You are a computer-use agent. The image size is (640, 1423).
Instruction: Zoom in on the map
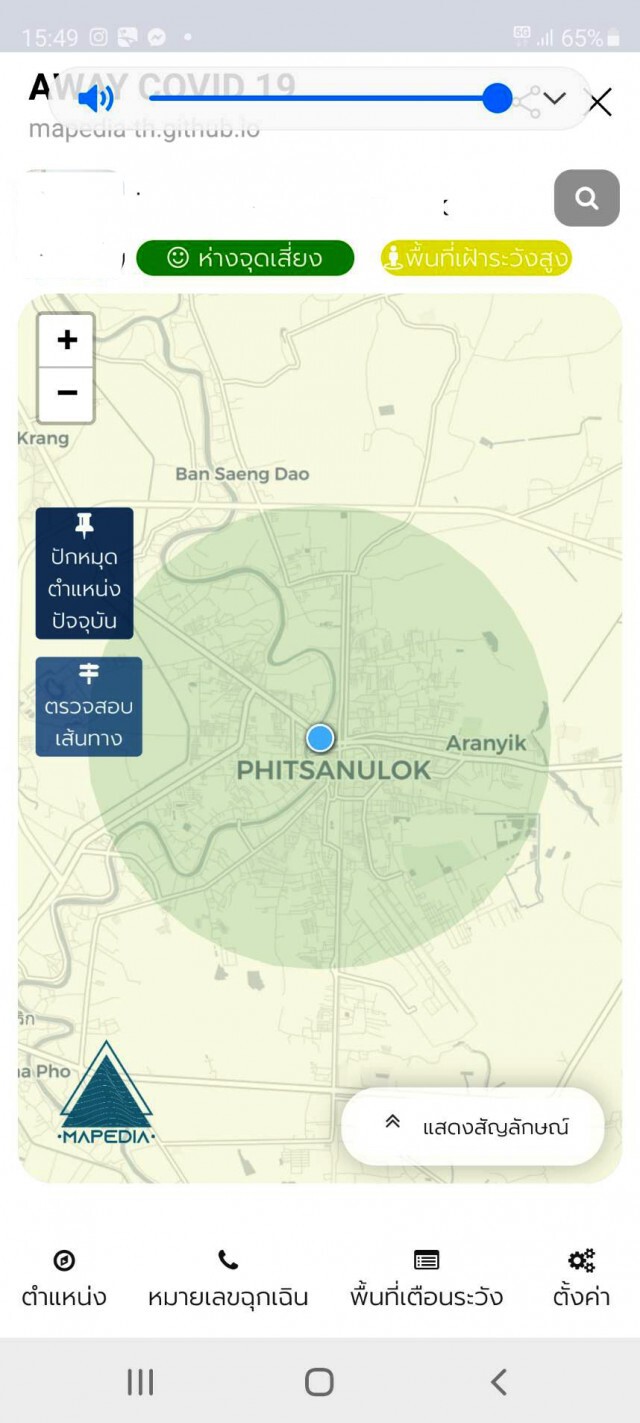tap(66, 340)
